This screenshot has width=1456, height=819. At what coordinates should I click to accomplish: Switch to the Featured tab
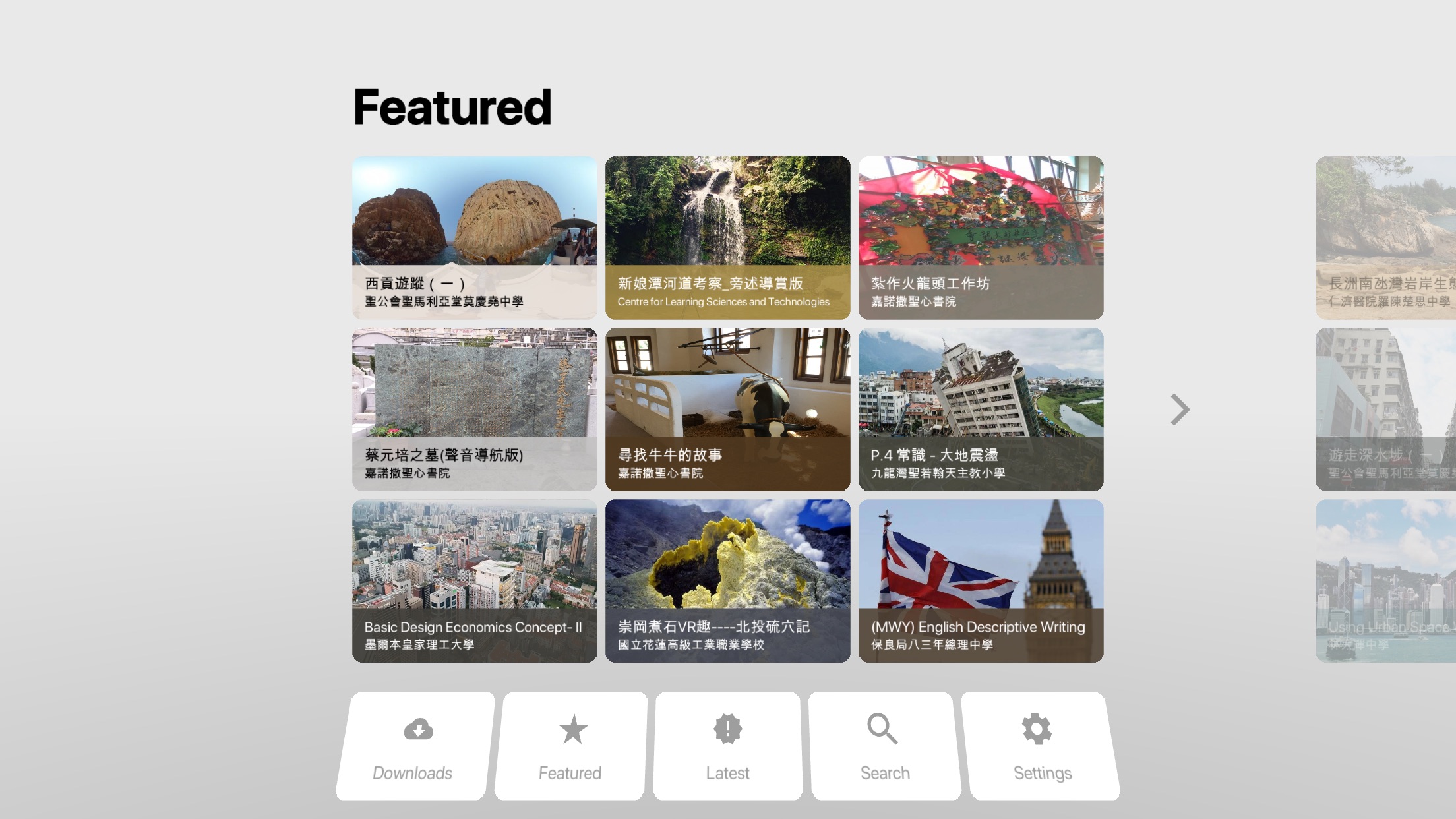click(x=571, y=746)
